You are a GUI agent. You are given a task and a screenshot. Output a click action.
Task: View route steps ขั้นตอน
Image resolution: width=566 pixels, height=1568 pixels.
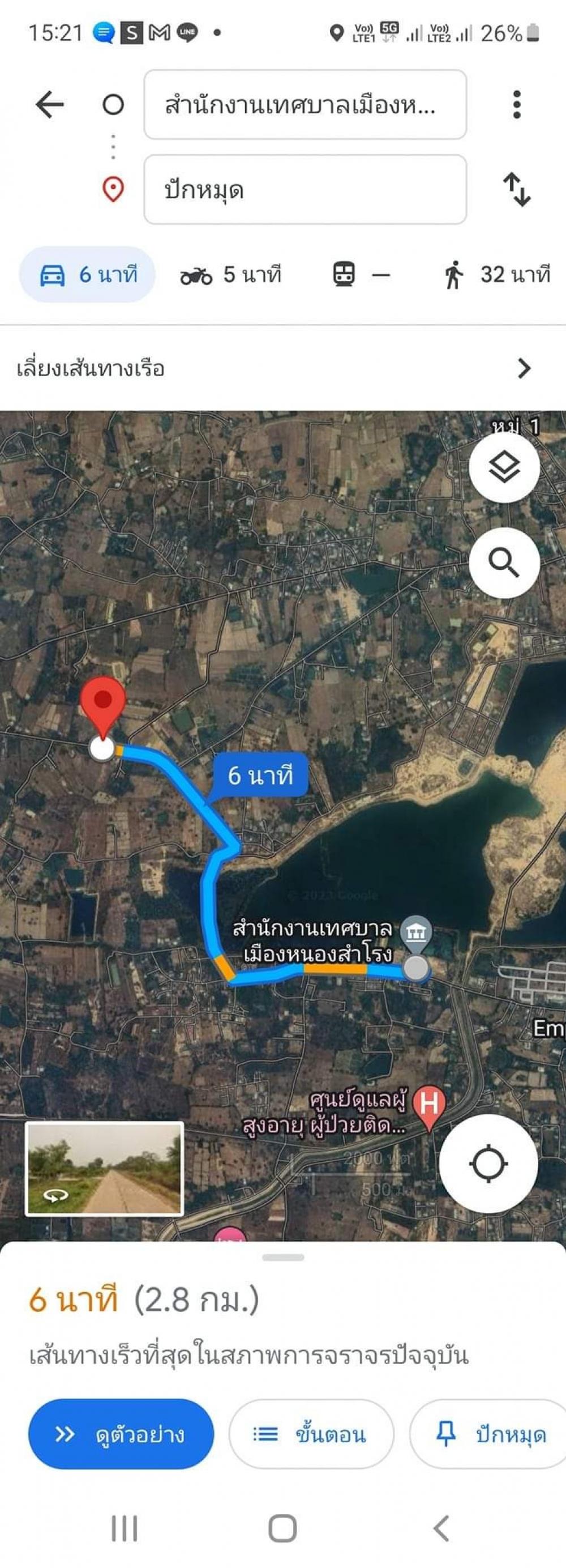click(311, 1435)
